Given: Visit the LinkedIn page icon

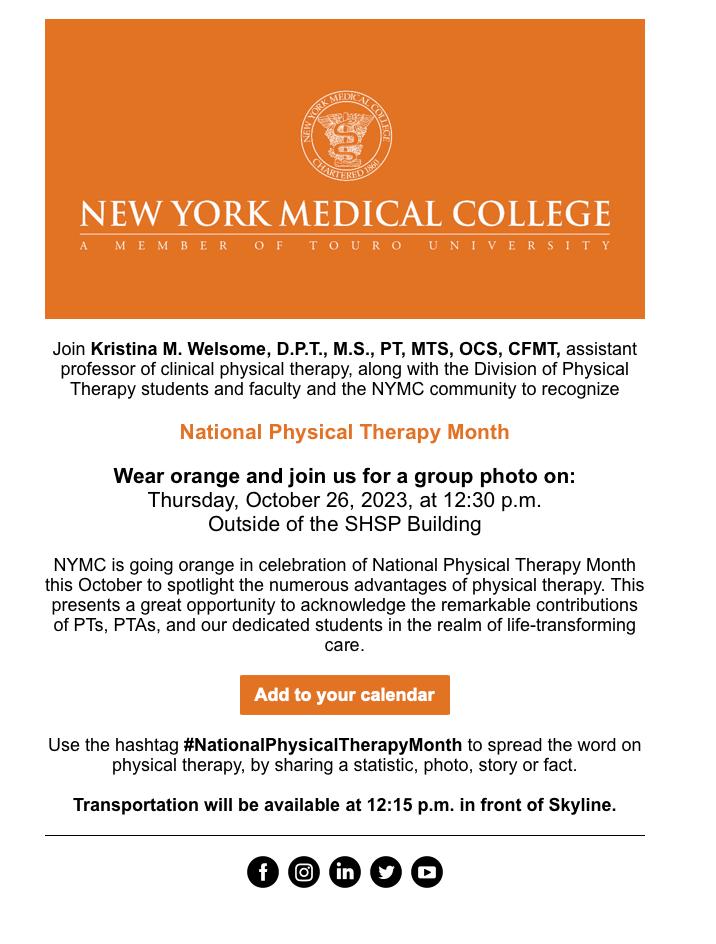Looking at the screenshot, I should point(345,872).
